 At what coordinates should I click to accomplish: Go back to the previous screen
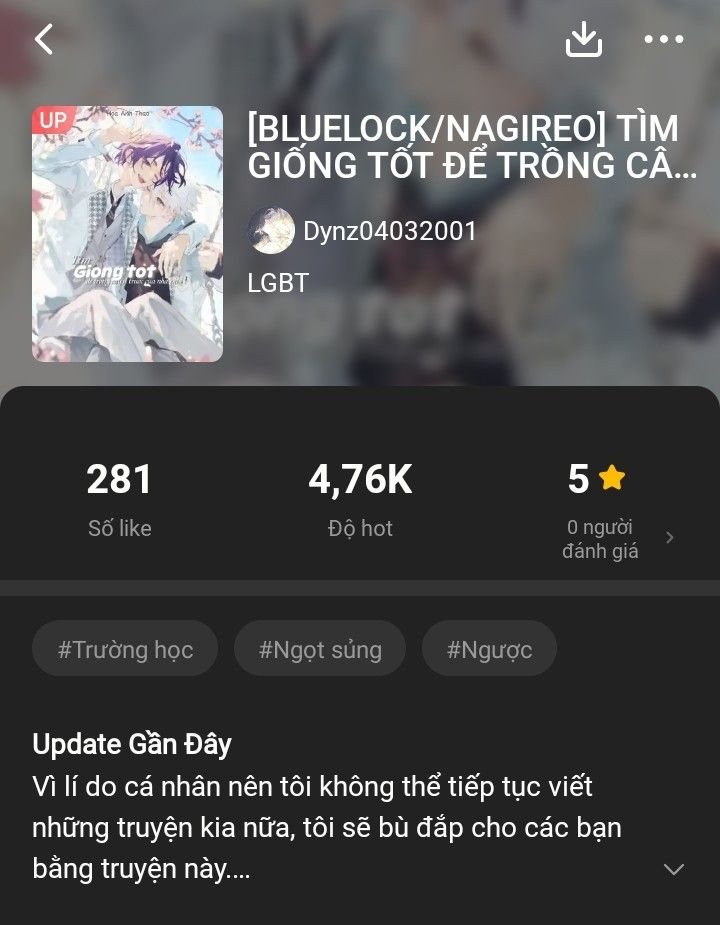click(44, 40)
